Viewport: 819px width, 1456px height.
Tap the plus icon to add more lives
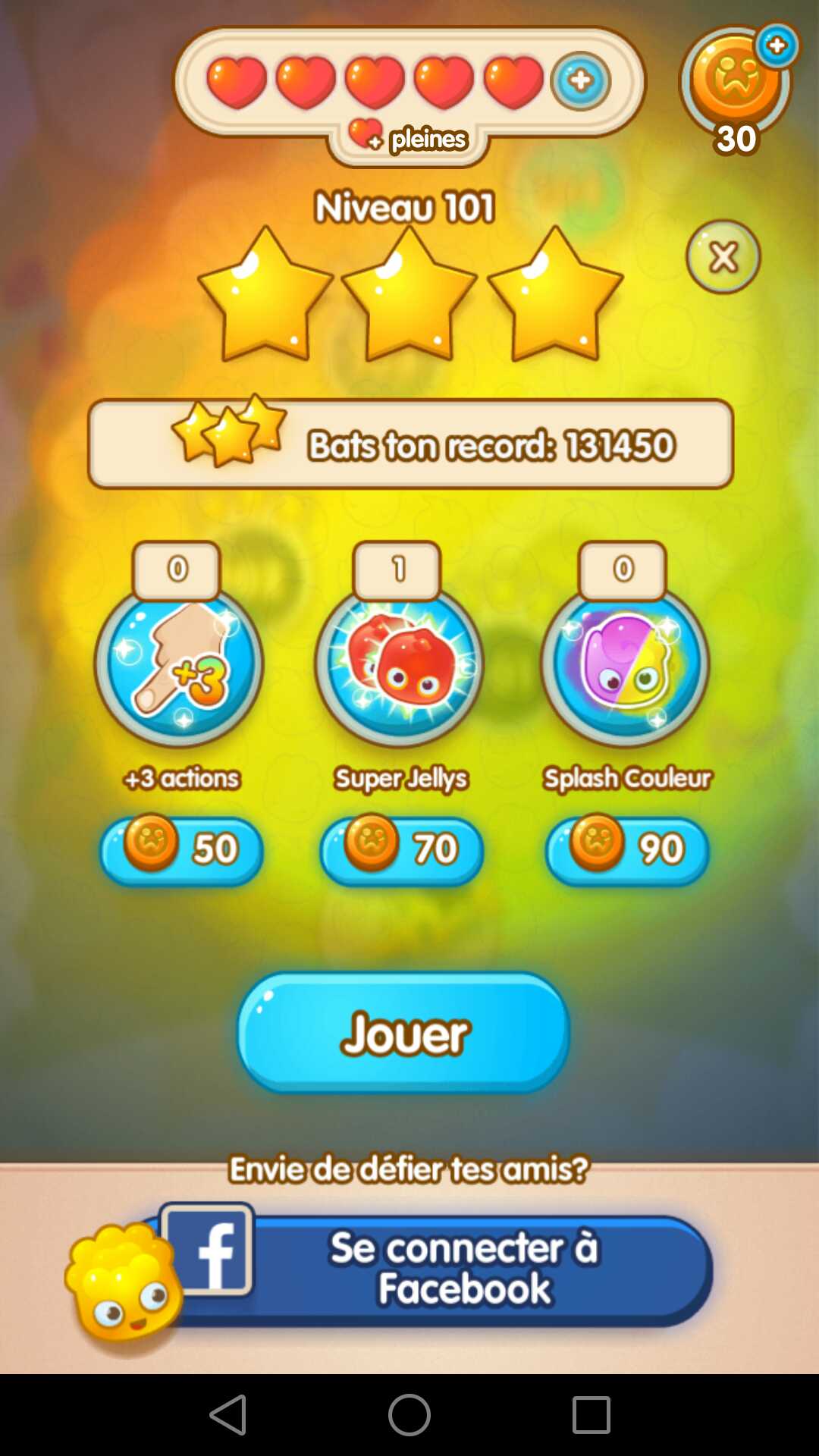click(581, 80)
